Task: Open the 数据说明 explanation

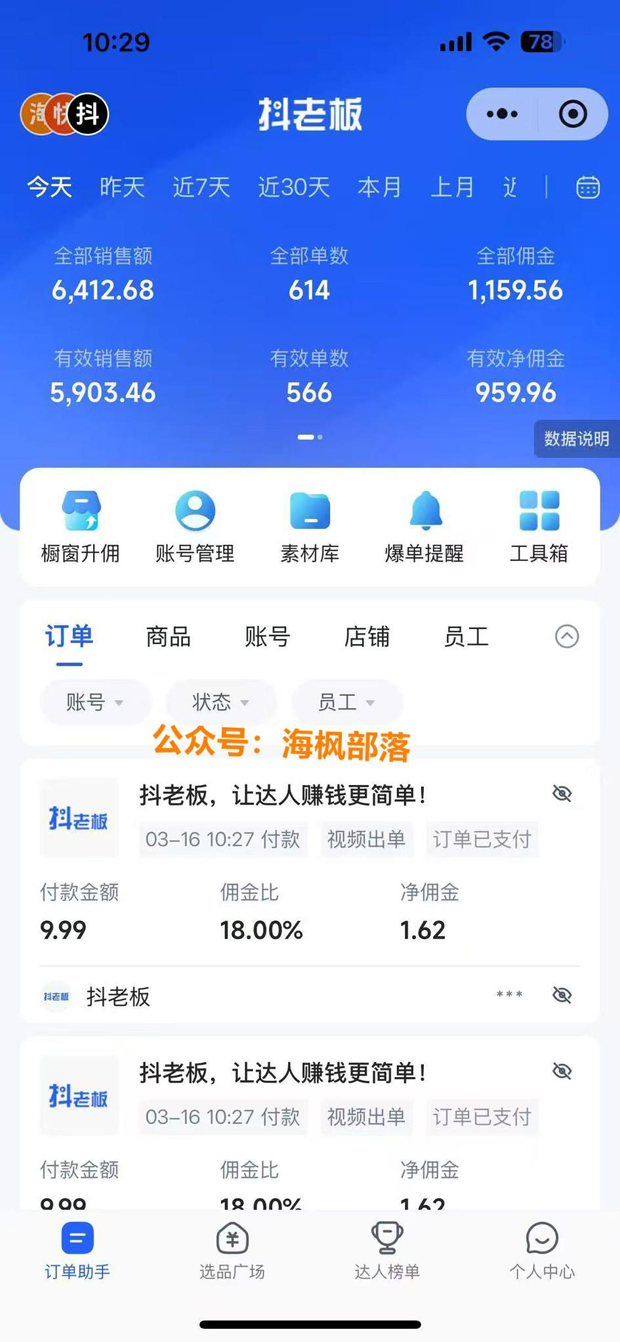Action: [x=576, y=439]
